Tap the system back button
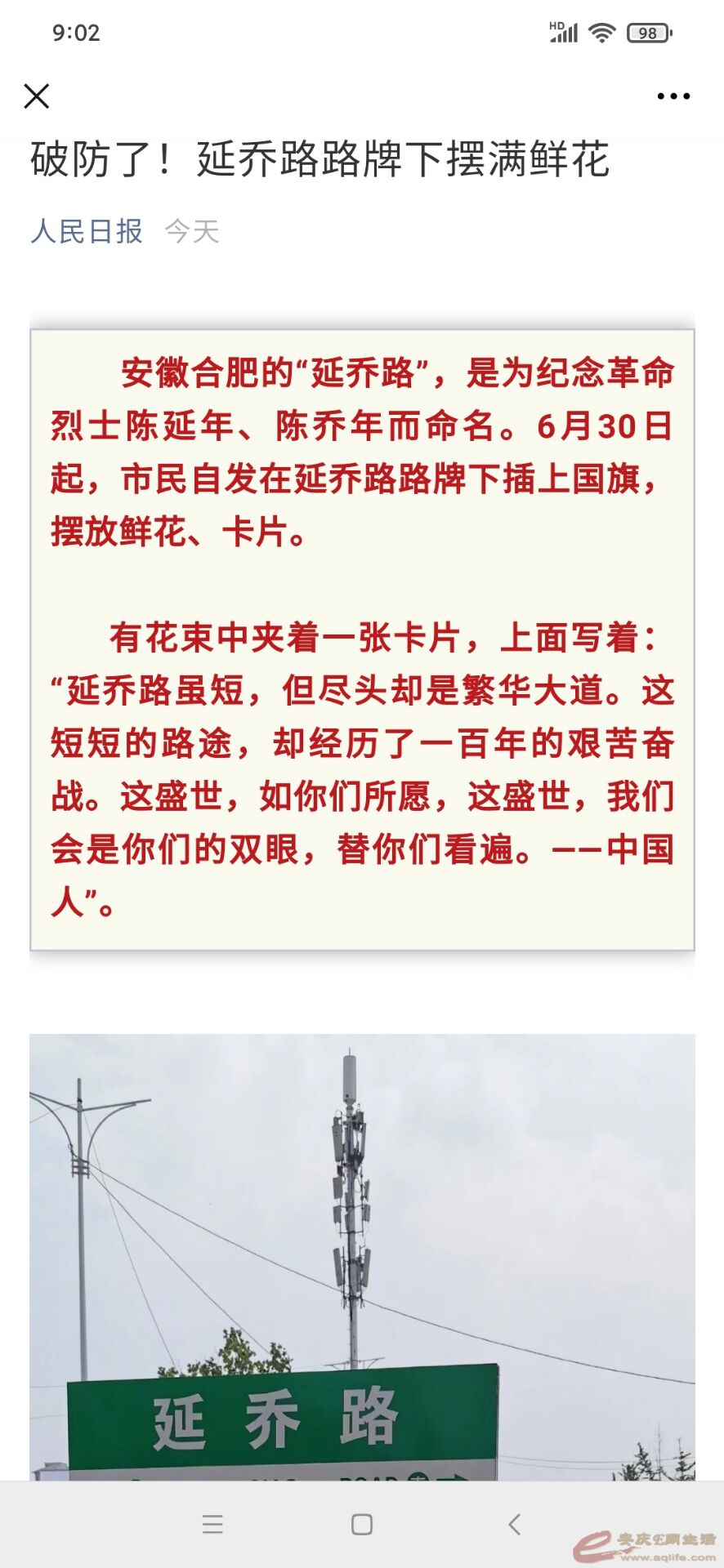 point(514,1524)
